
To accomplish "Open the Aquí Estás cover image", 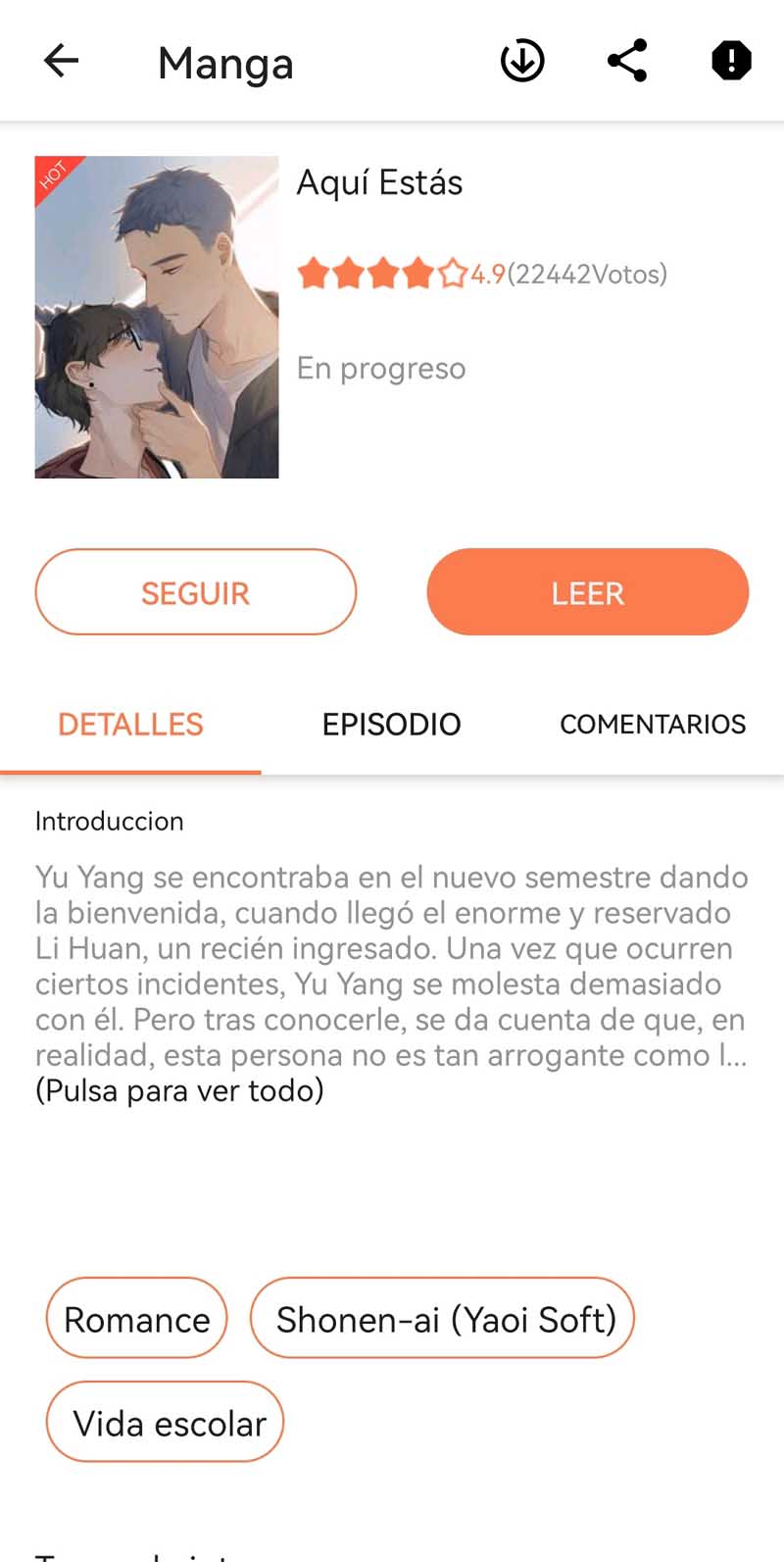I will [x=157, y=317].
